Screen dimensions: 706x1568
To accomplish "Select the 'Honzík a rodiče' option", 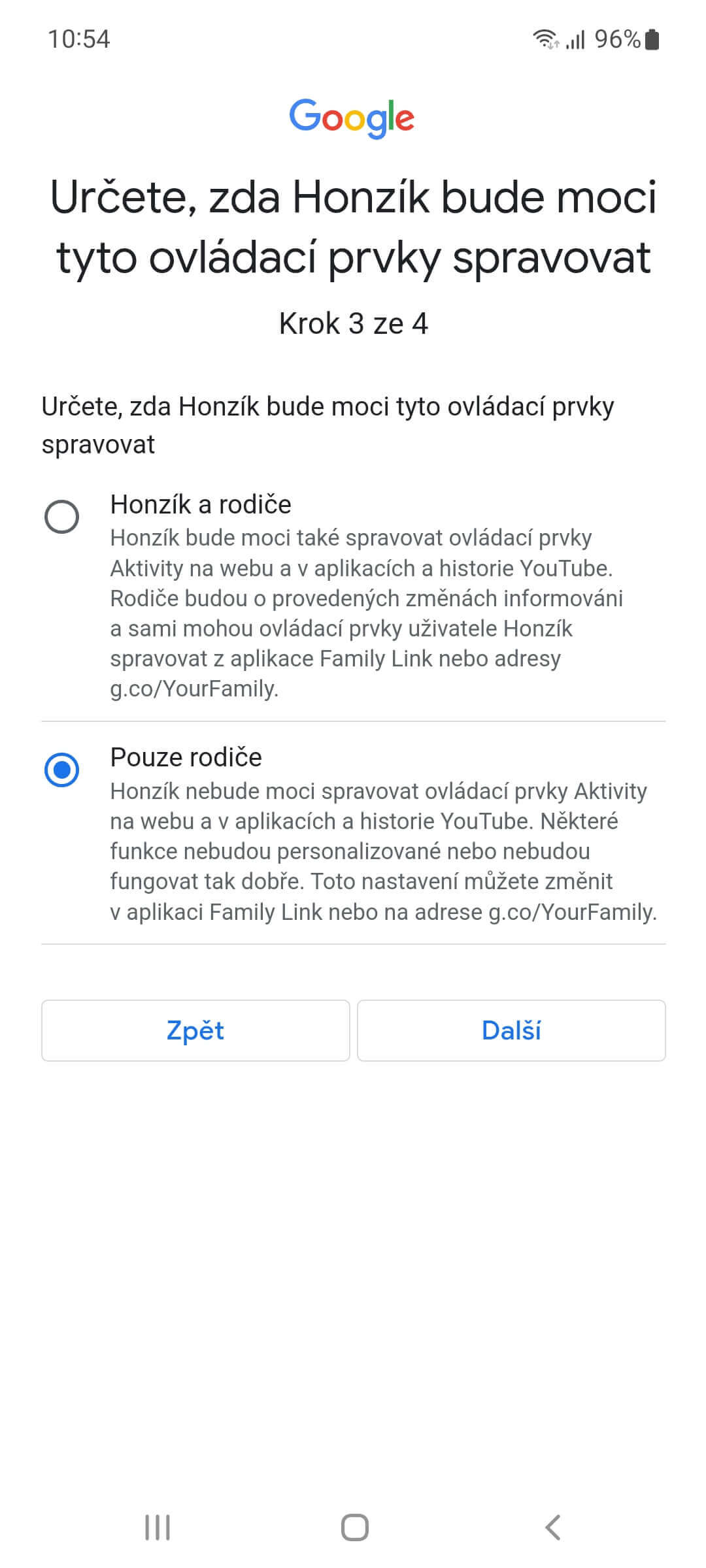I will click(62, 517).
